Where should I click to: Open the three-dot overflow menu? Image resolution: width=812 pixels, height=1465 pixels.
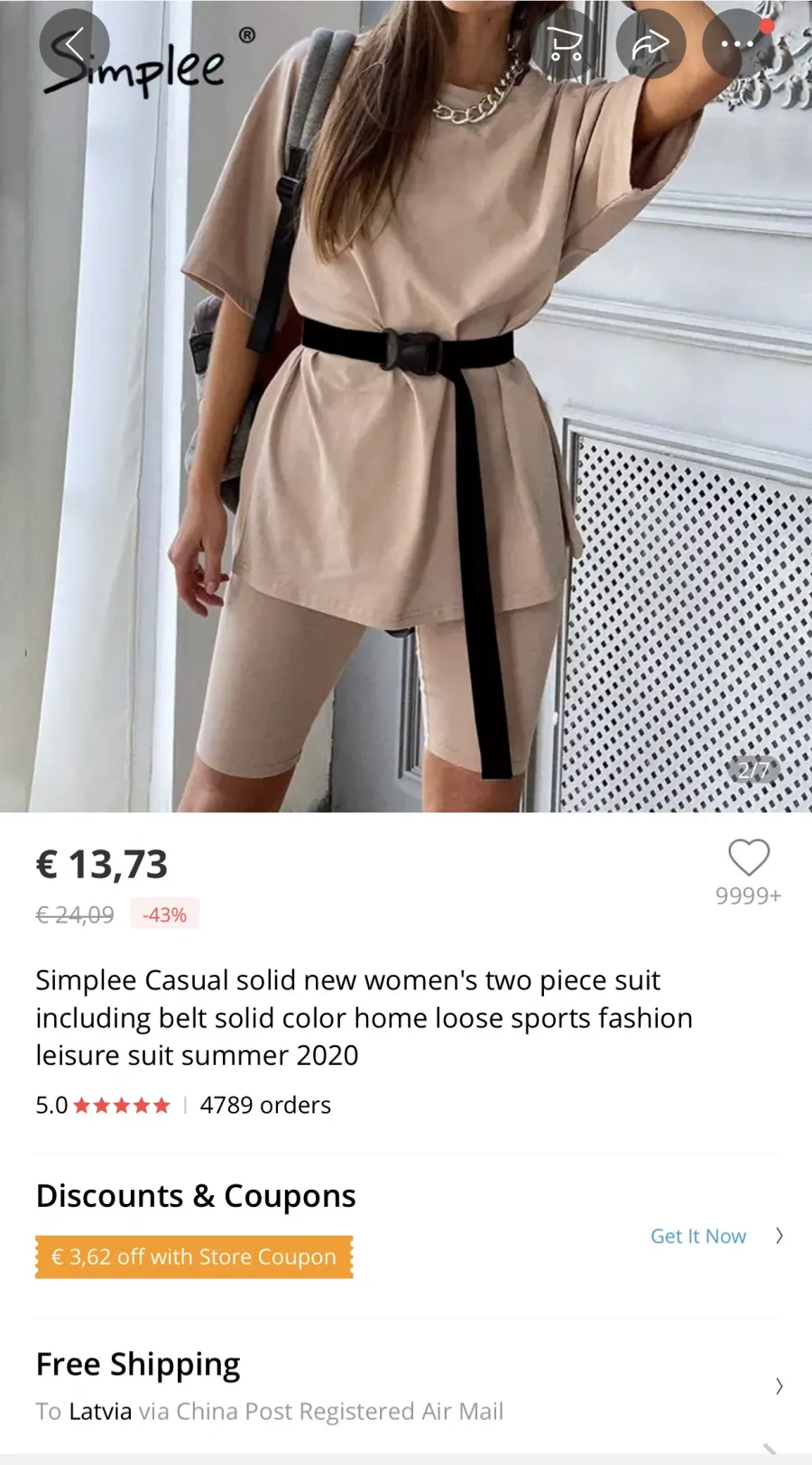pos(737,43)
